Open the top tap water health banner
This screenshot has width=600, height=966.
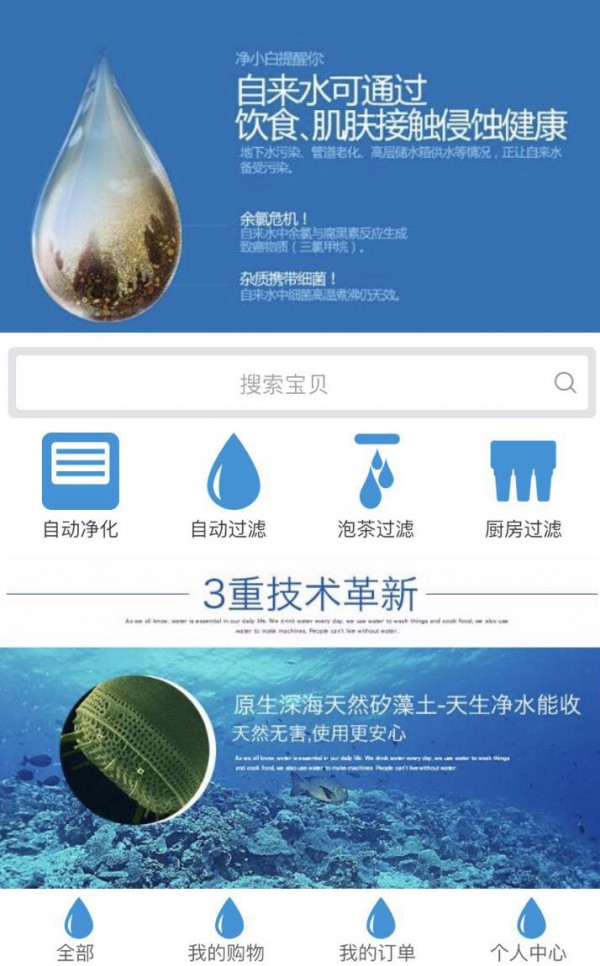(300, 165)
